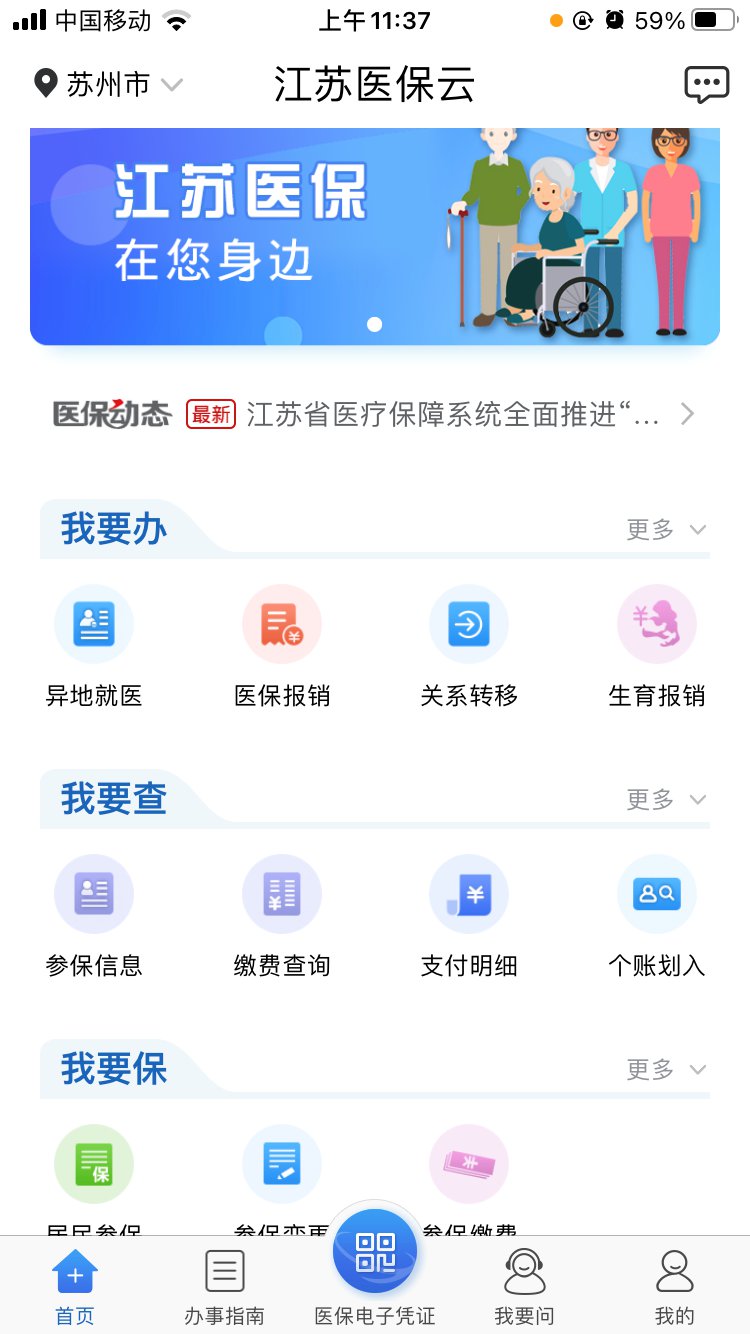Change the city from 苏州市
750x1334 pixels.
coord(108,85)
